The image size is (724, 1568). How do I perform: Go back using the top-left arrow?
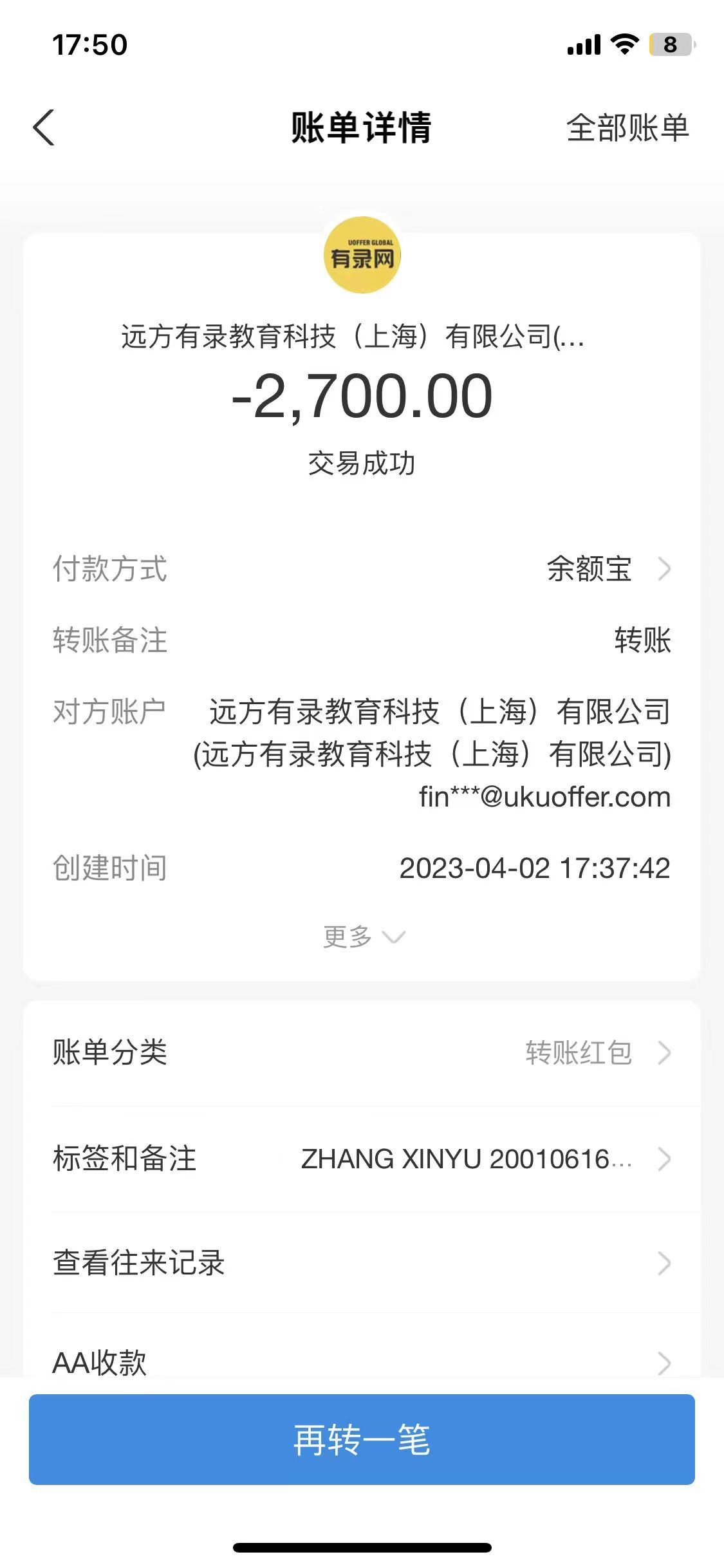(44, 127)
